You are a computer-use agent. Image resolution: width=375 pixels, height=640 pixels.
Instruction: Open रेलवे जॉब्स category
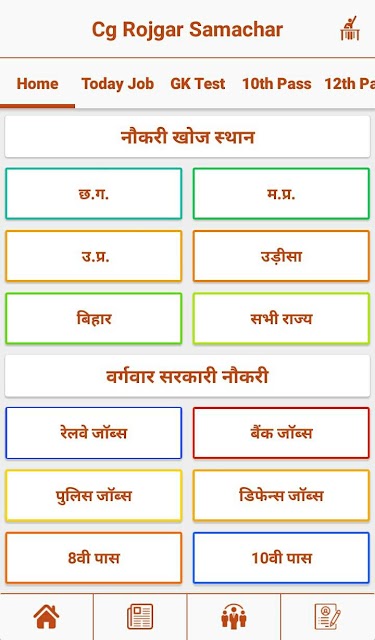click(93, 433)
